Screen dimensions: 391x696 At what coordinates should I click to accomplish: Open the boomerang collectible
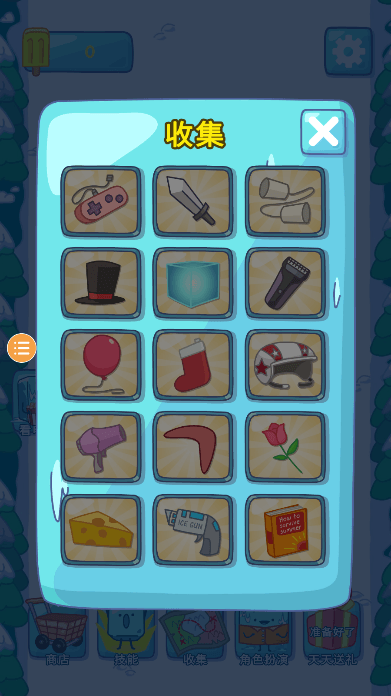193,447
